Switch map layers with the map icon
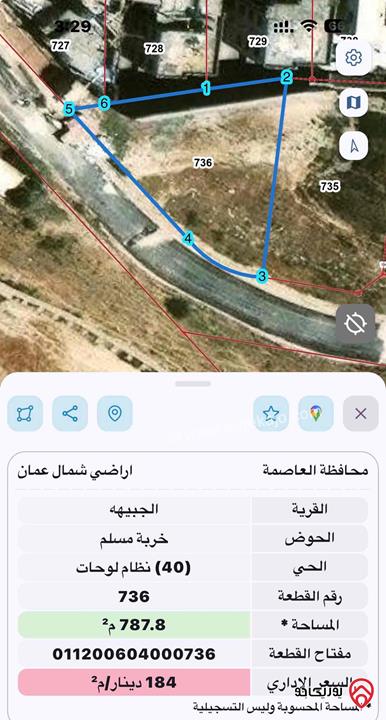 (353, 102)
